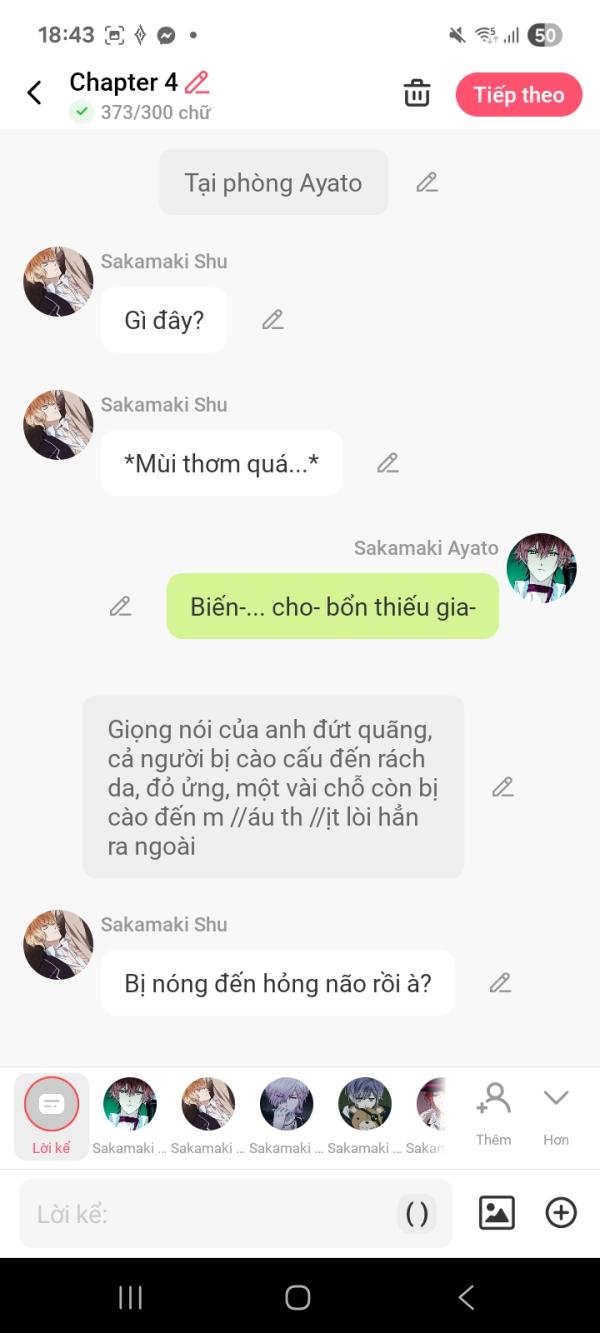Edit Ayato's 'Biến-... cho- bổn thiếu gia-' message
The width and height of the screenshot is (600, 1333).
[x=121, y=606]
